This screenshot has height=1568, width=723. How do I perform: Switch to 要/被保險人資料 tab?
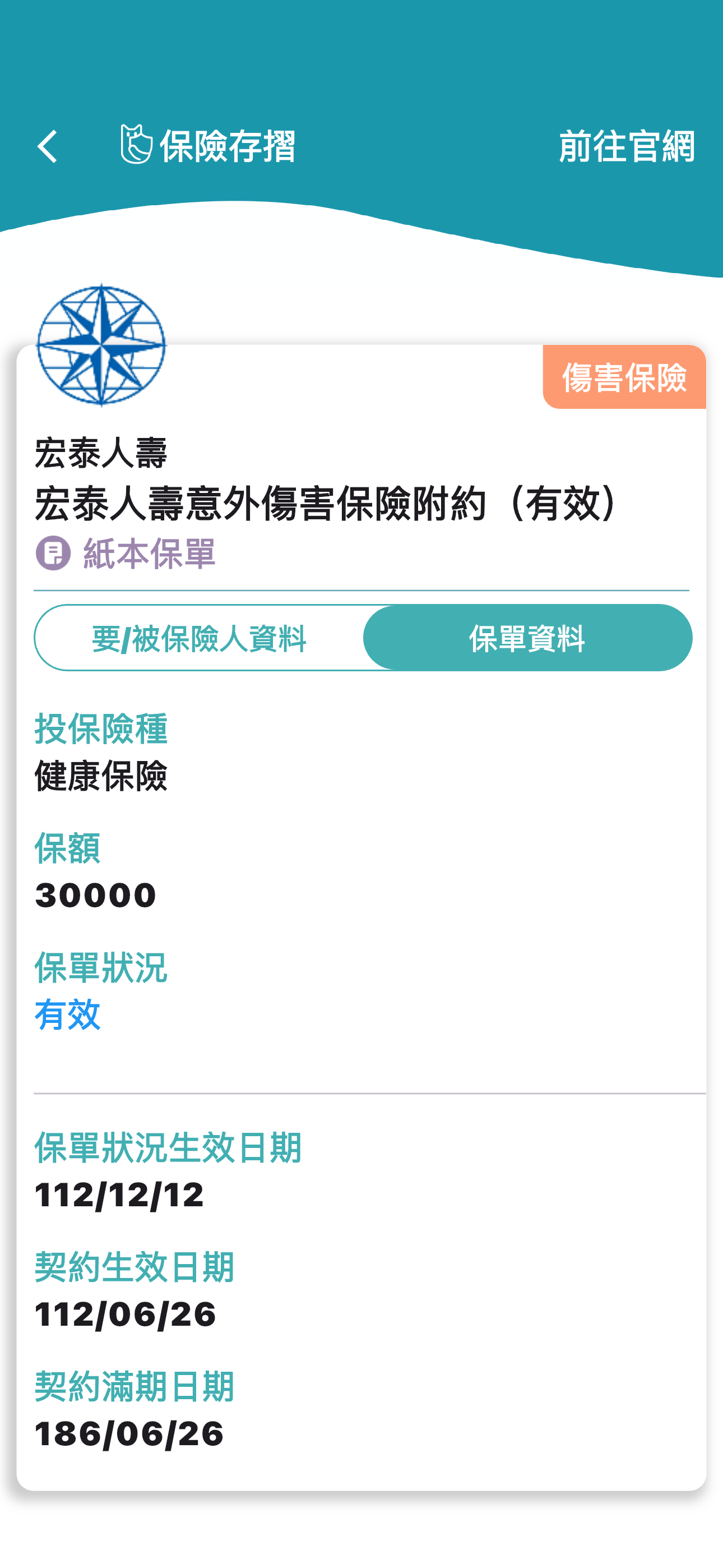click(x=199, y=638)
